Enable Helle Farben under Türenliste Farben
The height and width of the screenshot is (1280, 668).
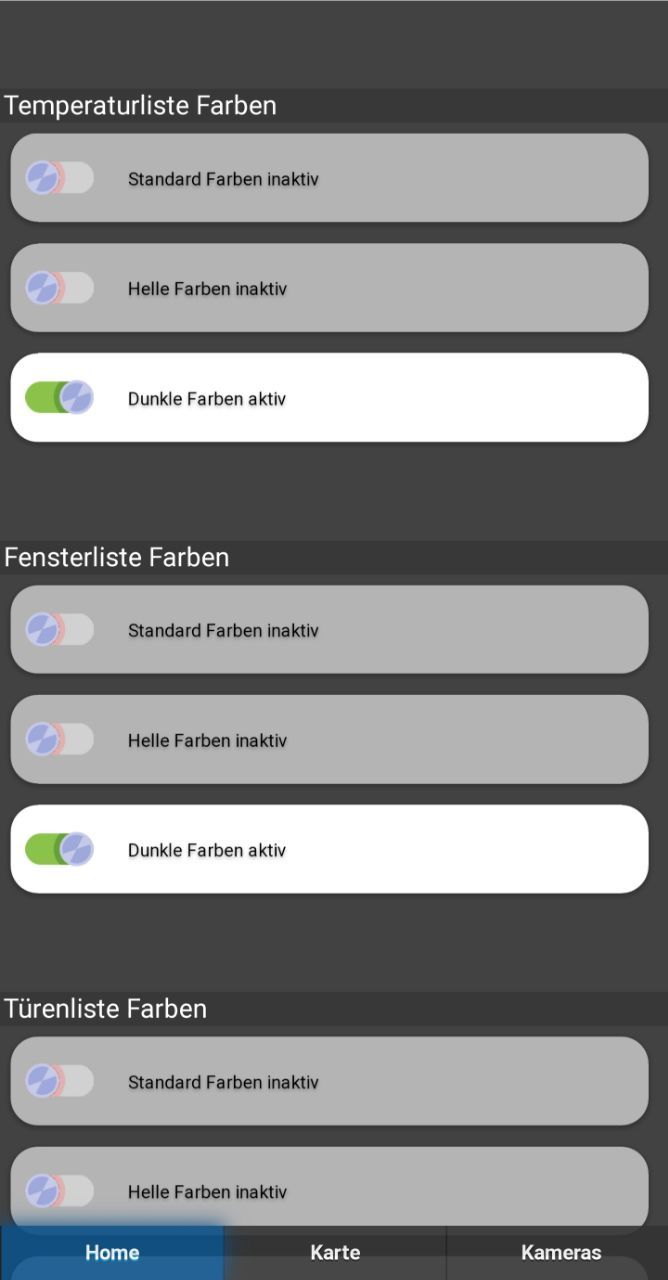[59, 1191]
